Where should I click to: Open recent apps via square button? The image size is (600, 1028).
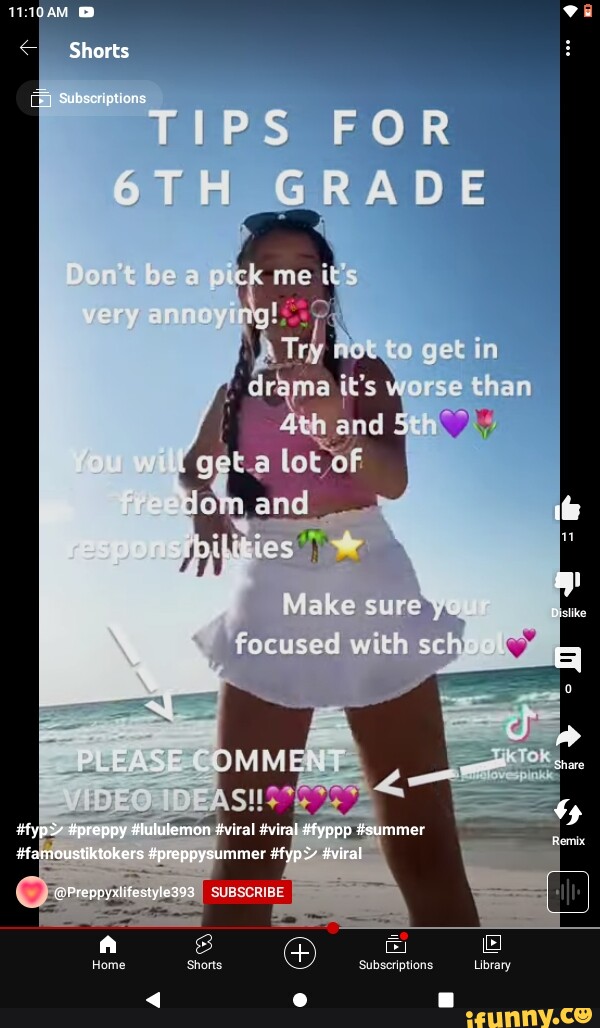point(446,1000)
